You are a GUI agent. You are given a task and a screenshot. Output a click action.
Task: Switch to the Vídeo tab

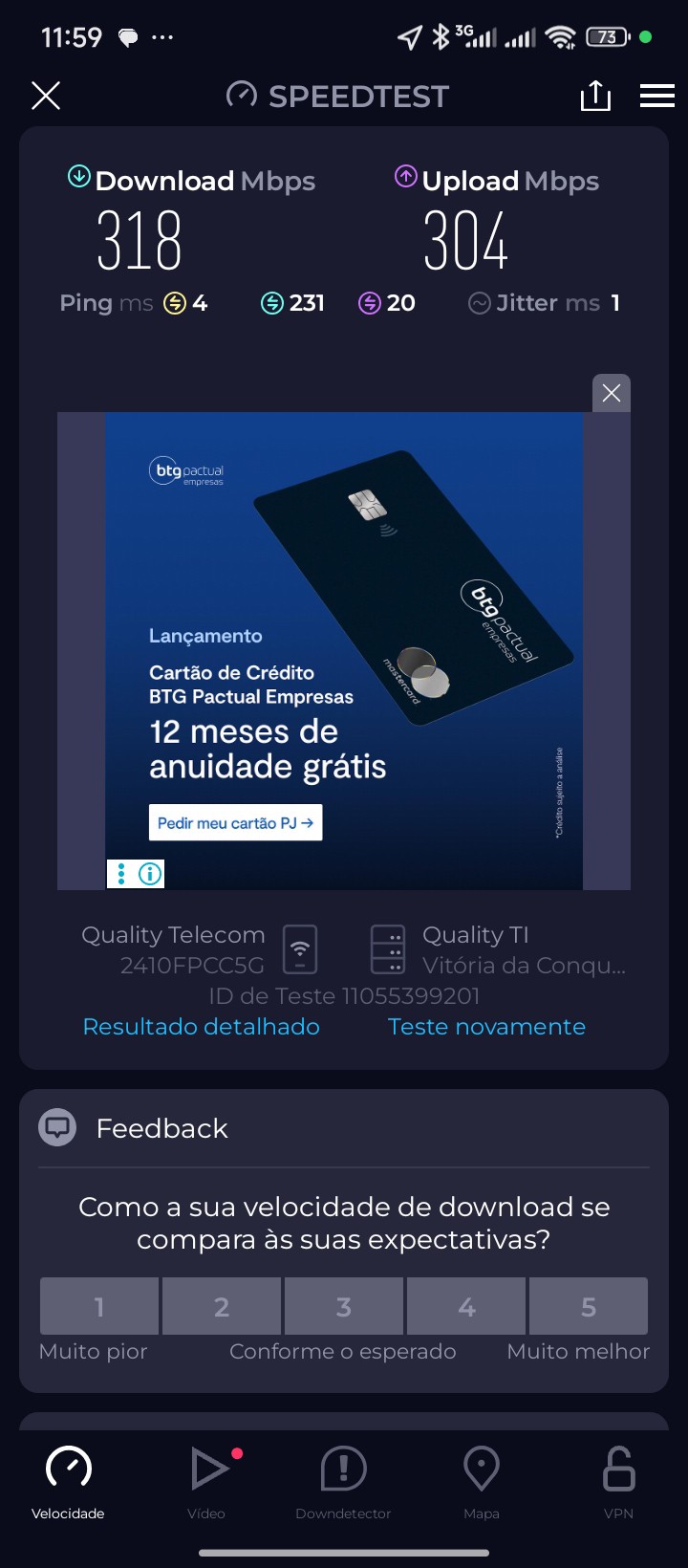(x=206, y=1480)
